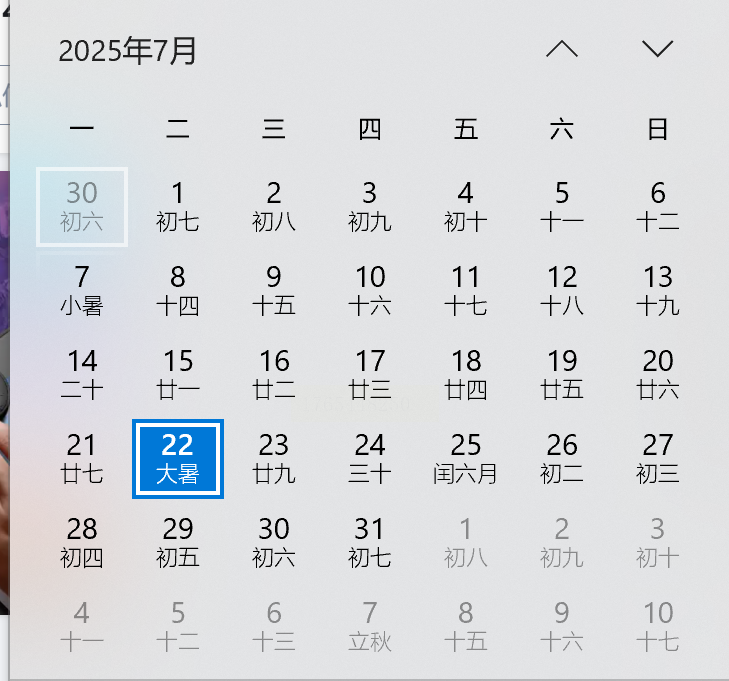This screenshot has height=681, width=729.
Task: Go to the previous month with up arrow
Action: click(562, 48)
